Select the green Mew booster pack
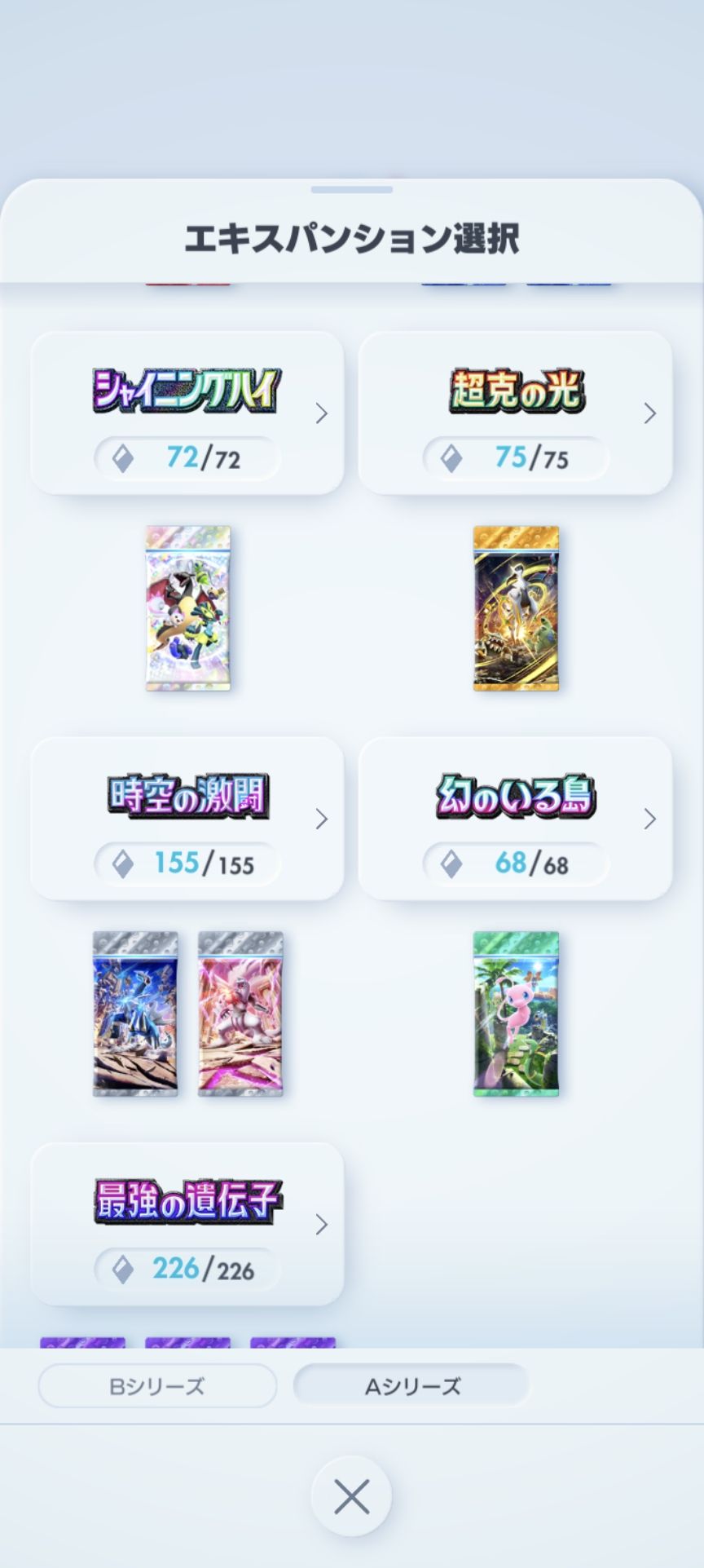Viewport: 704px width, 1568px height. pos(516,1014)
